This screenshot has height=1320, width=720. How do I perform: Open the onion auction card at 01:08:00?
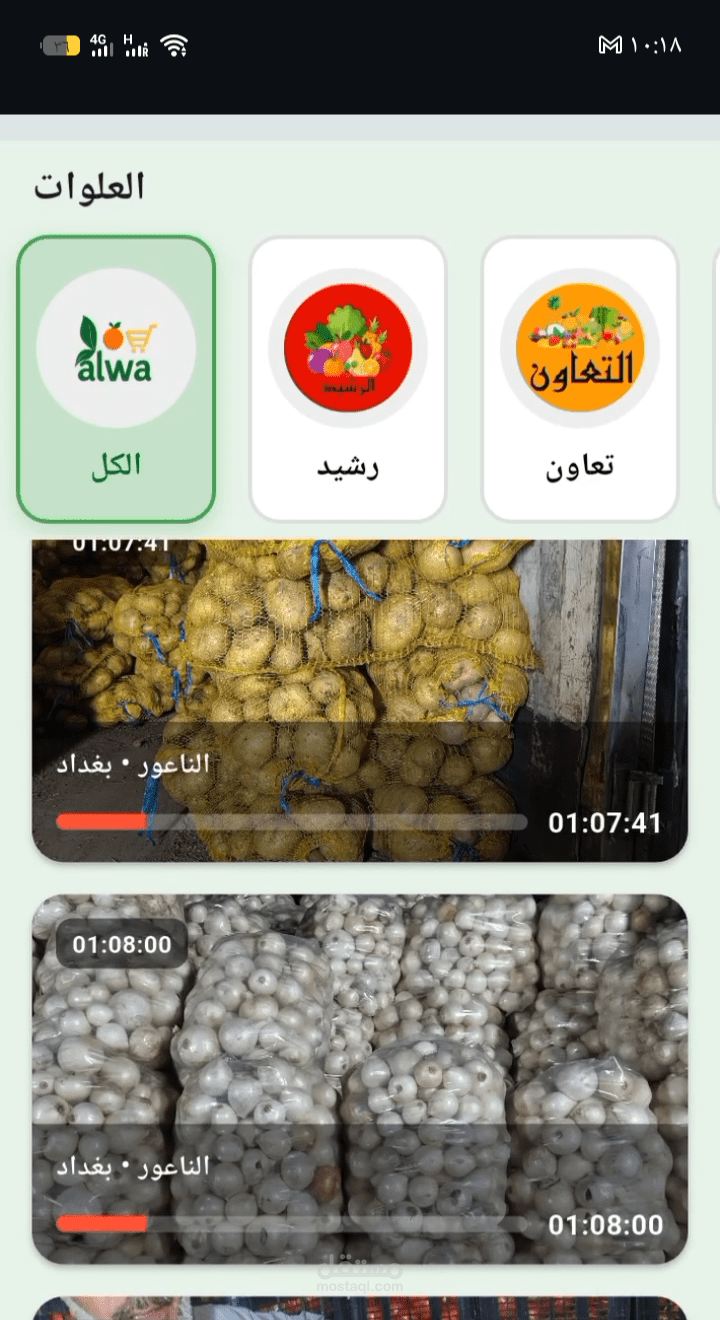coord(360,1060)
